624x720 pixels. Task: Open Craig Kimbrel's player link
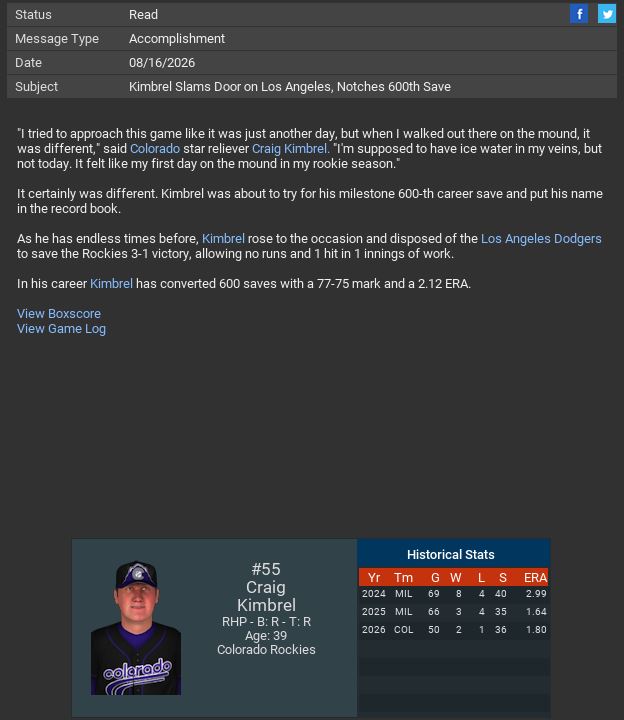click(x=289, y=149)
